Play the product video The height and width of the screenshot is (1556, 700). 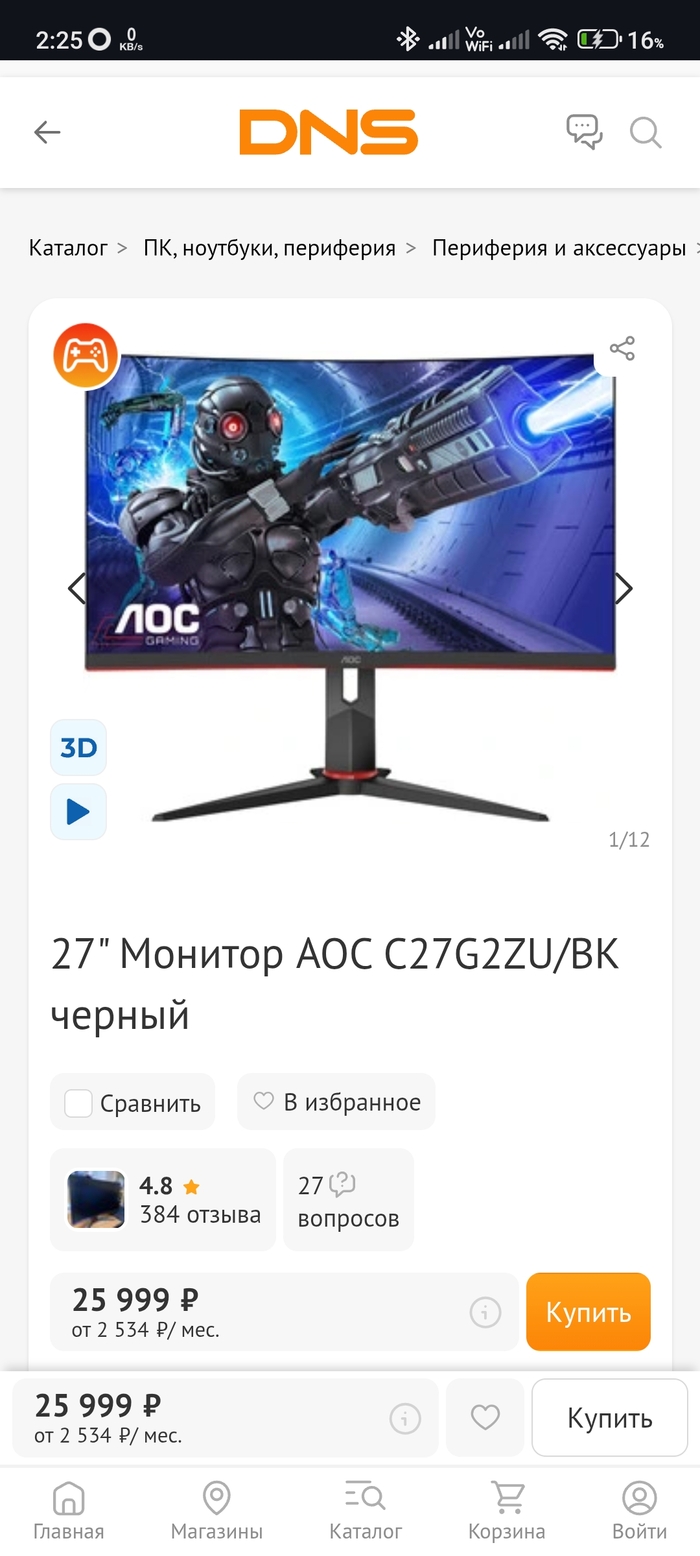click(78, 811)
